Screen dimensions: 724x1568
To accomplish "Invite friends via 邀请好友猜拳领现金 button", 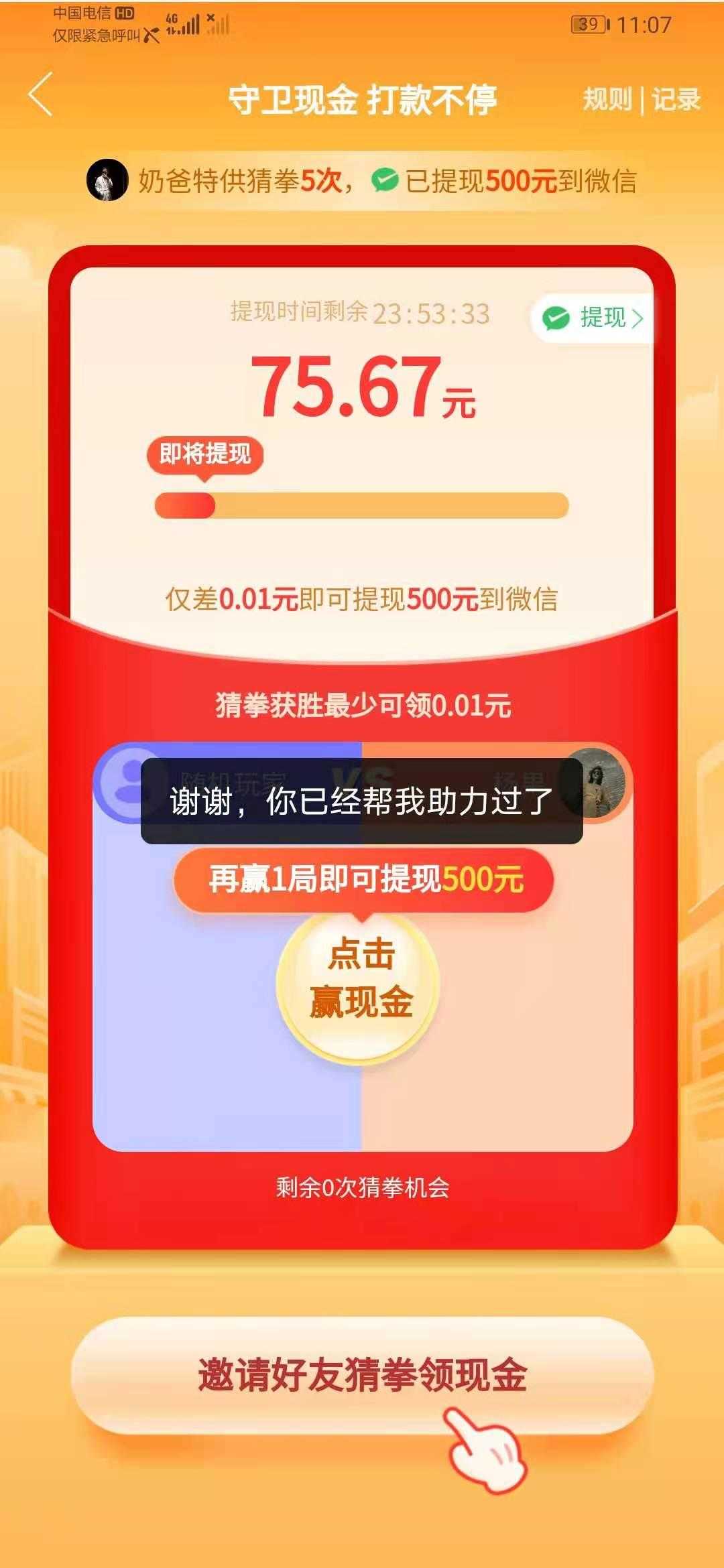I will (362, 1375).
